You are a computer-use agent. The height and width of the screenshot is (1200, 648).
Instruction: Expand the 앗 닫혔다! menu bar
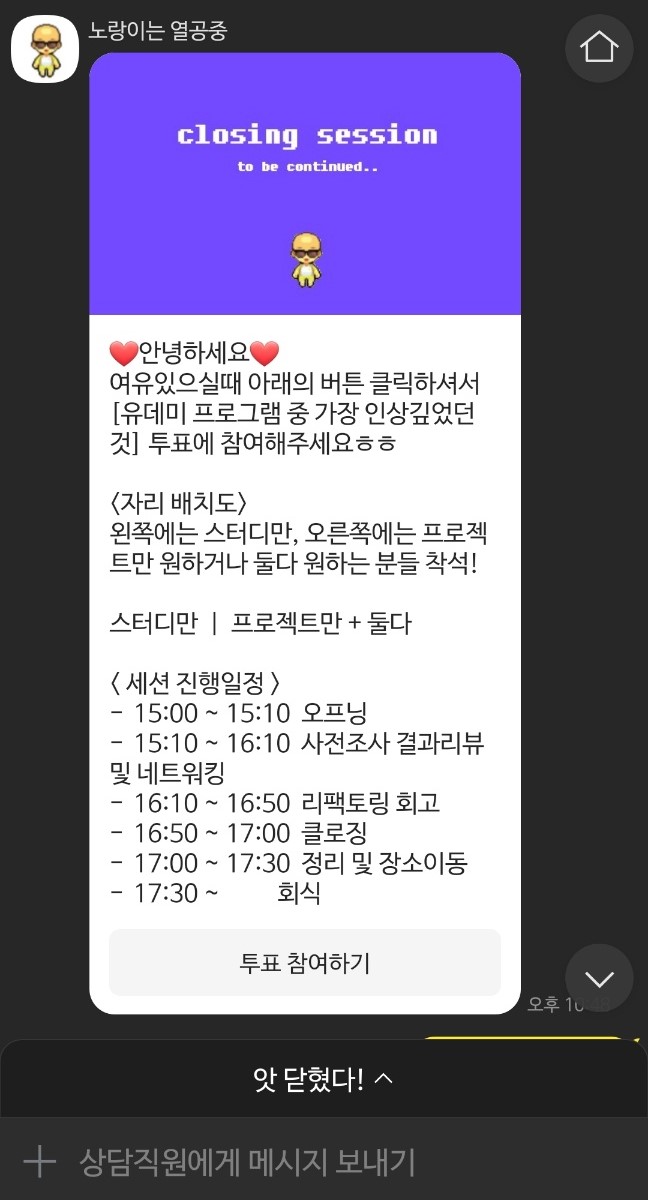pos(323,1079)
